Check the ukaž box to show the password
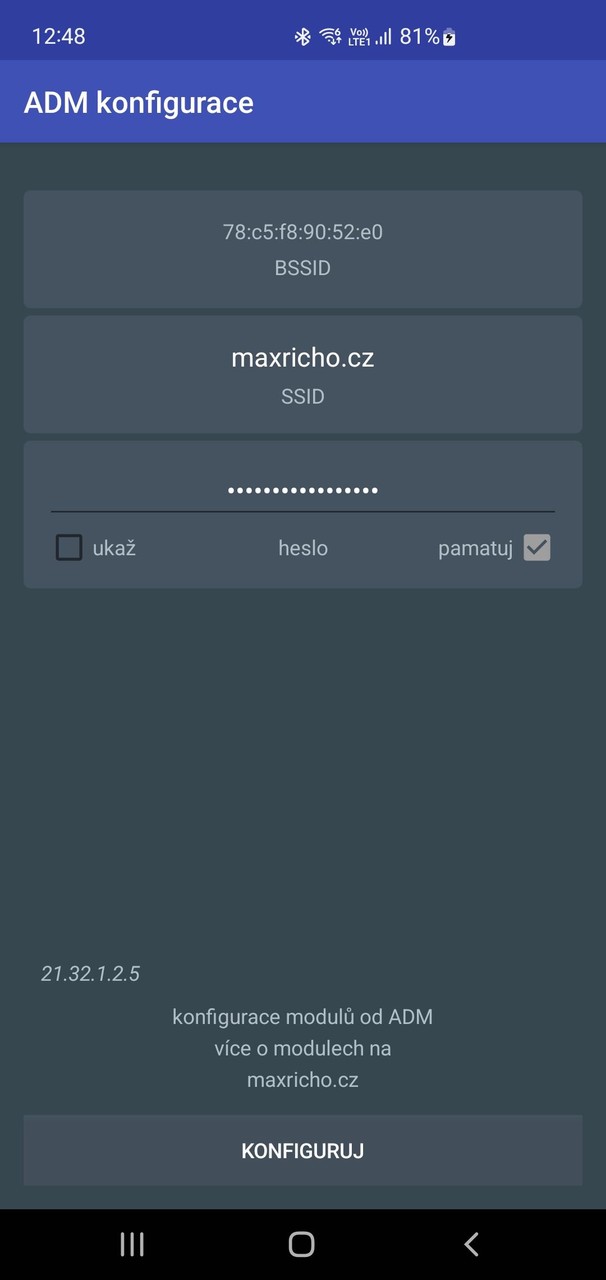 (69, 548)
